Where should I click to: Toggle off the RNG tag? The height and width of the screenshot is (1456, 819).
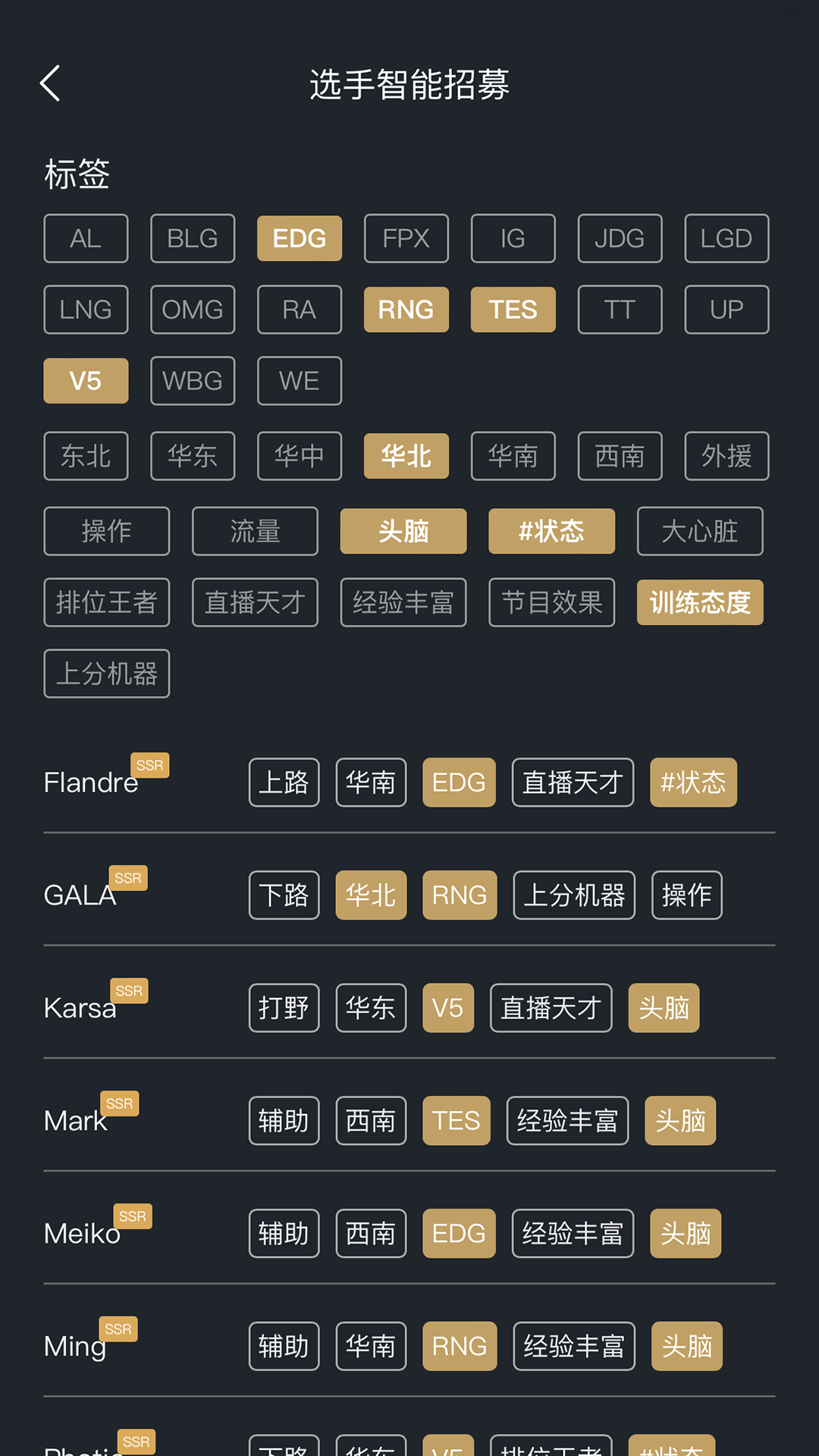coord(406,309)
